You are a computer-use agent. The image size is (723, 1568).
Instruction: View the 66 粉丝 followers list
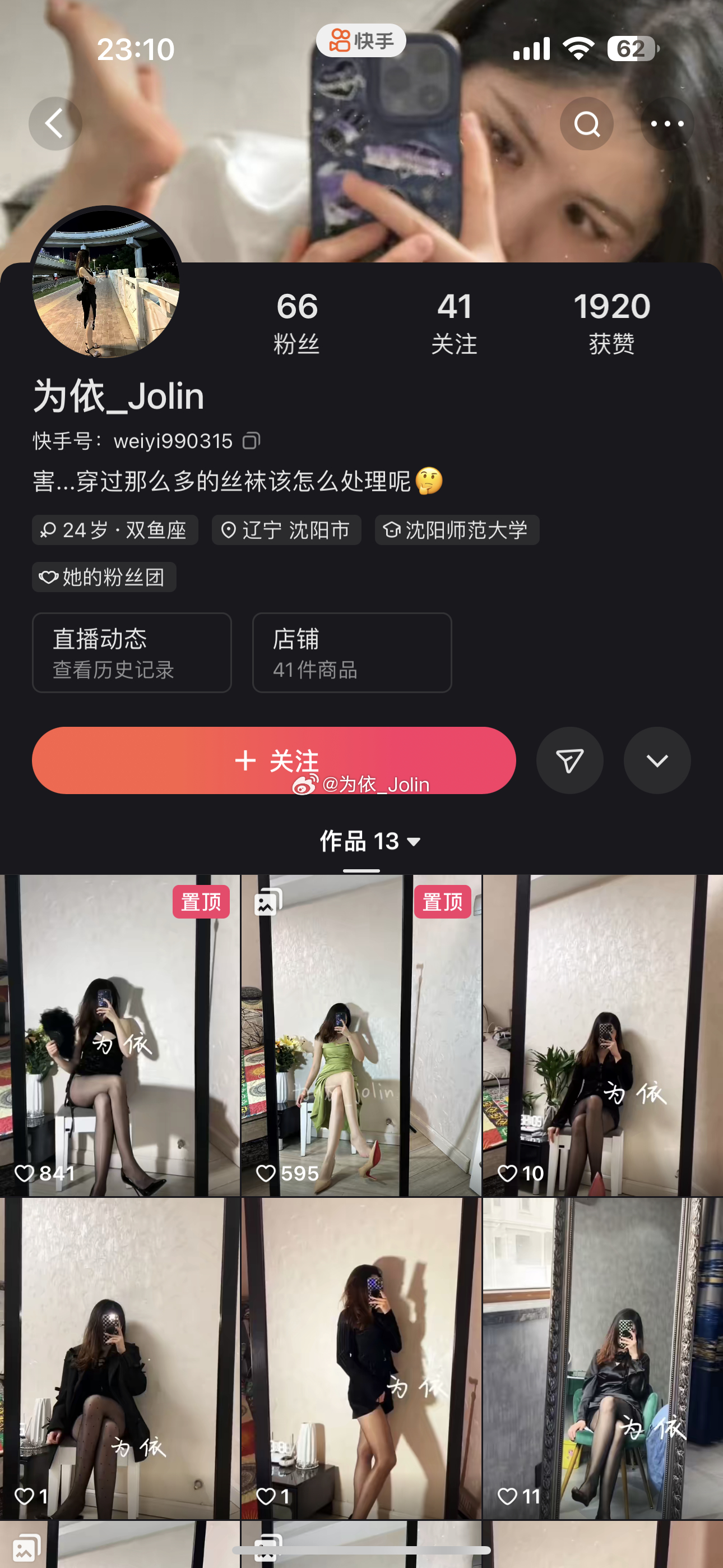tap(296, 322)
